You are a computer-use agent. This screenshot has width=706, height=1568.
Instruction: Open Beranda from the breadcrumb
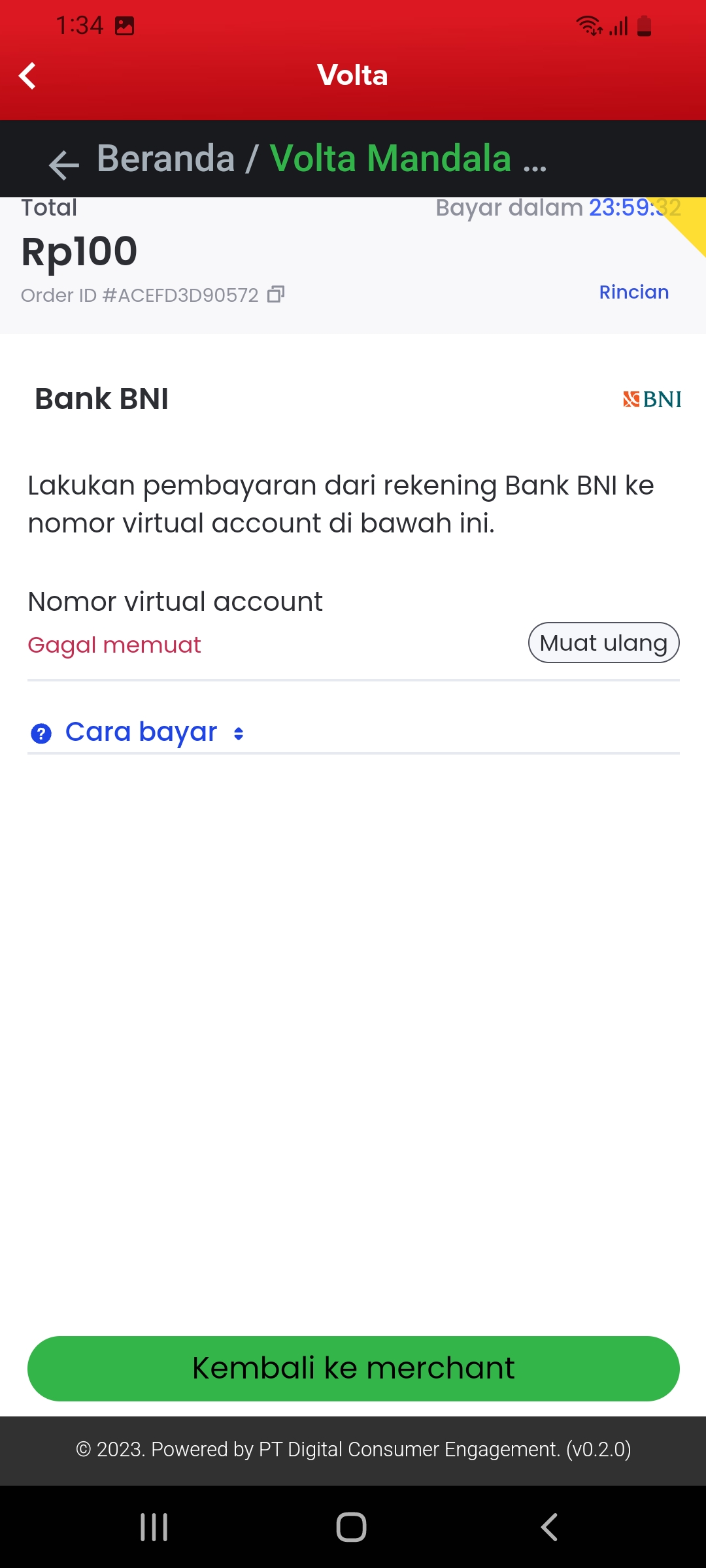click(x=166, y=159)
